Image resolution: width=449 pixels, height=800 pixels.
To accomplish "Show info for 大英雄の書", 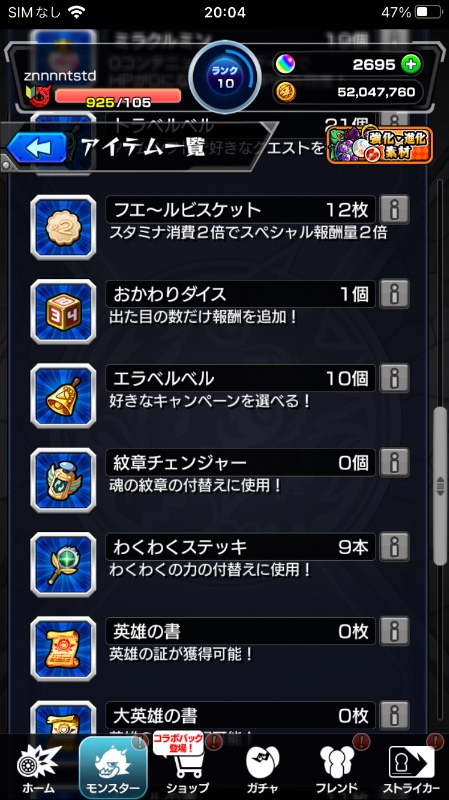I will point(395,716).
